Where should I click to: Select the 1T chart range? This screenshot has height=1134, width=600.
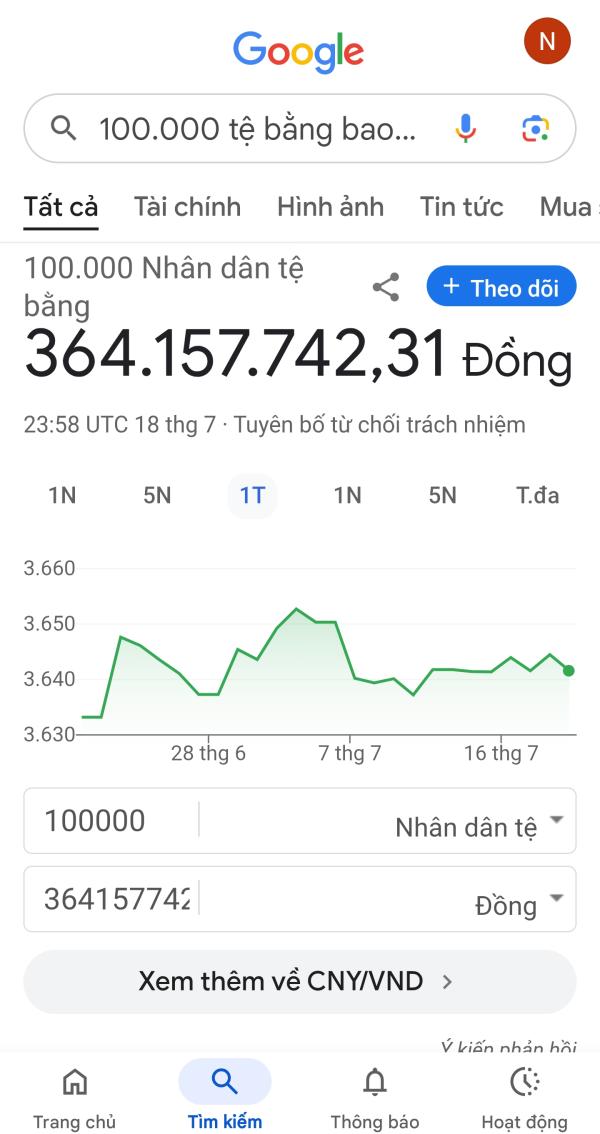tap(252, 495)
